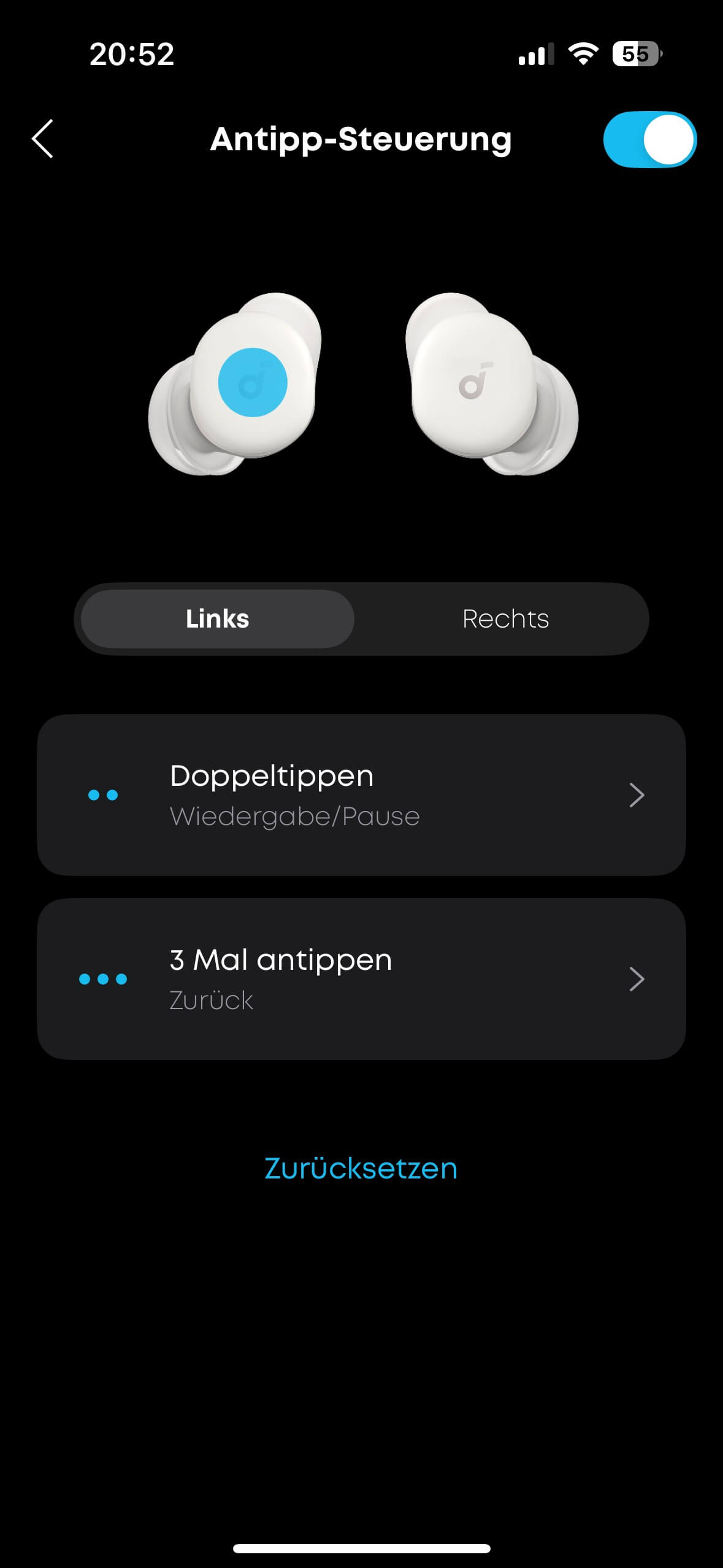
Task: Select the Links segment
Action: (x=218, y=619)
